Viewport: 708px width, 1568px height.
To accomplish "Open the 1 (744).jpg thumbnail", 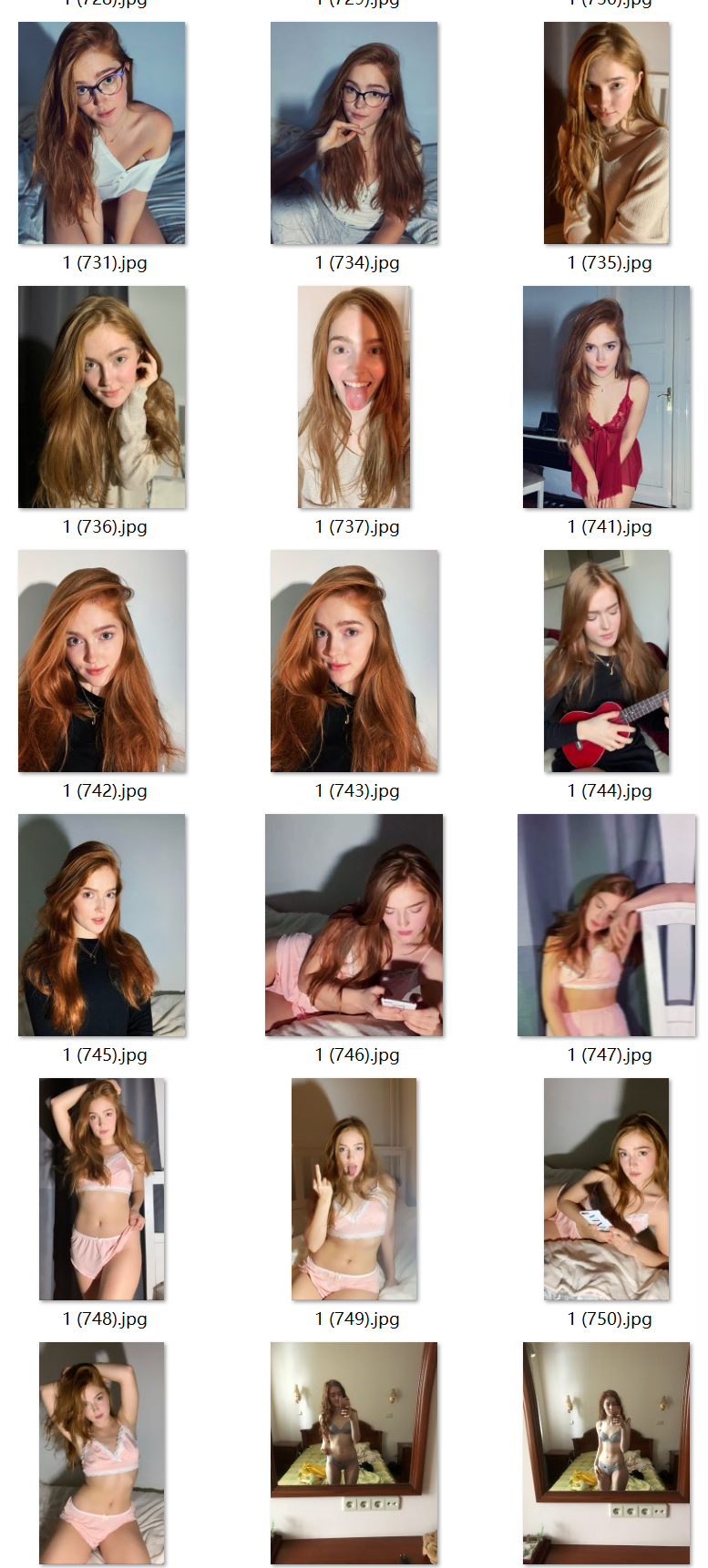I will pos(607,660).
